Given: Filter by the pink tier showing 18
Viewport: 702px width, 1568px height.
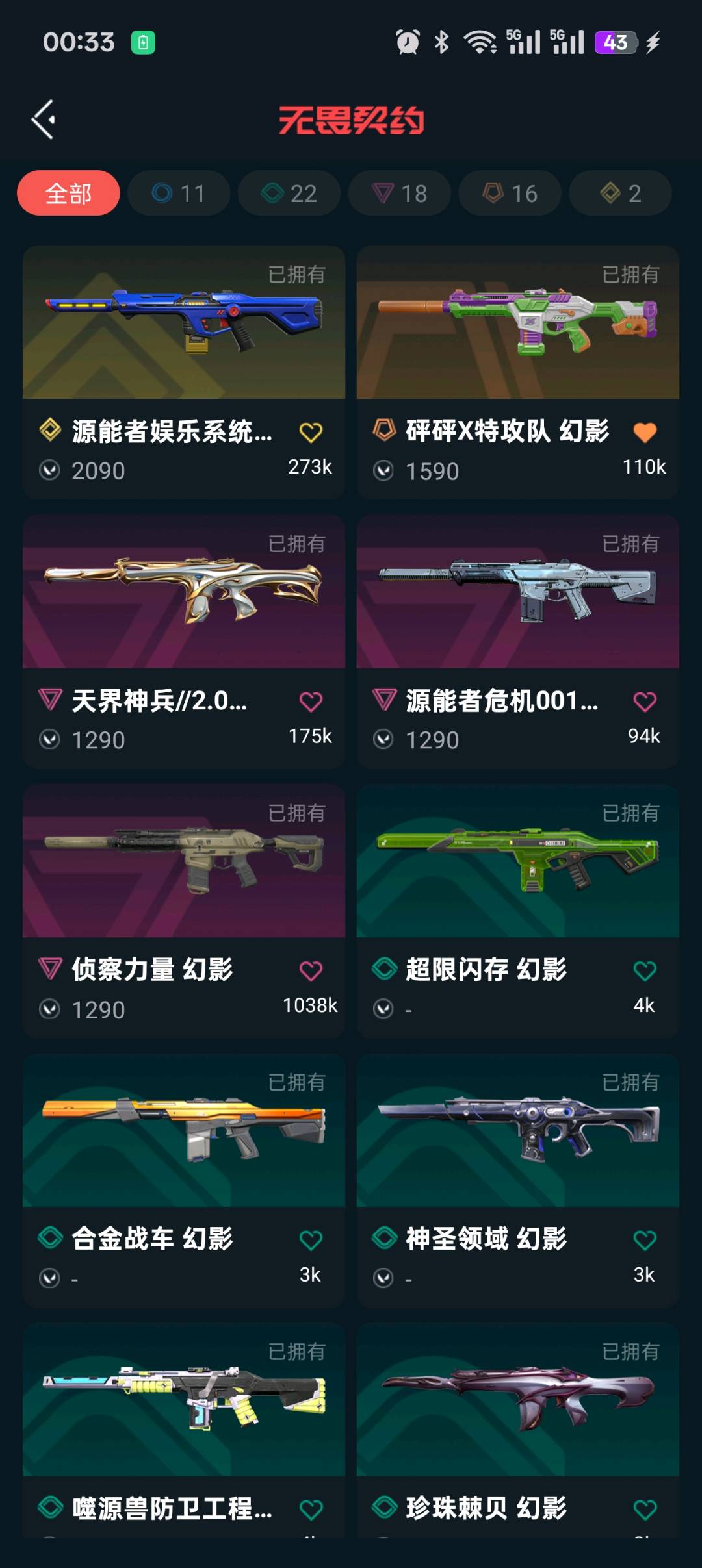Looking at the screenshot, I should coord(399,193).
